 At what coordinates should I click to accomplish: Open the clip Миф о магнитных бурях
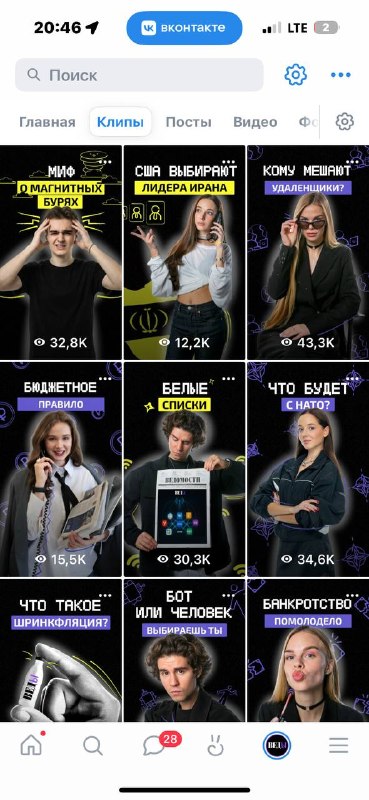click(x=61, y=253)
